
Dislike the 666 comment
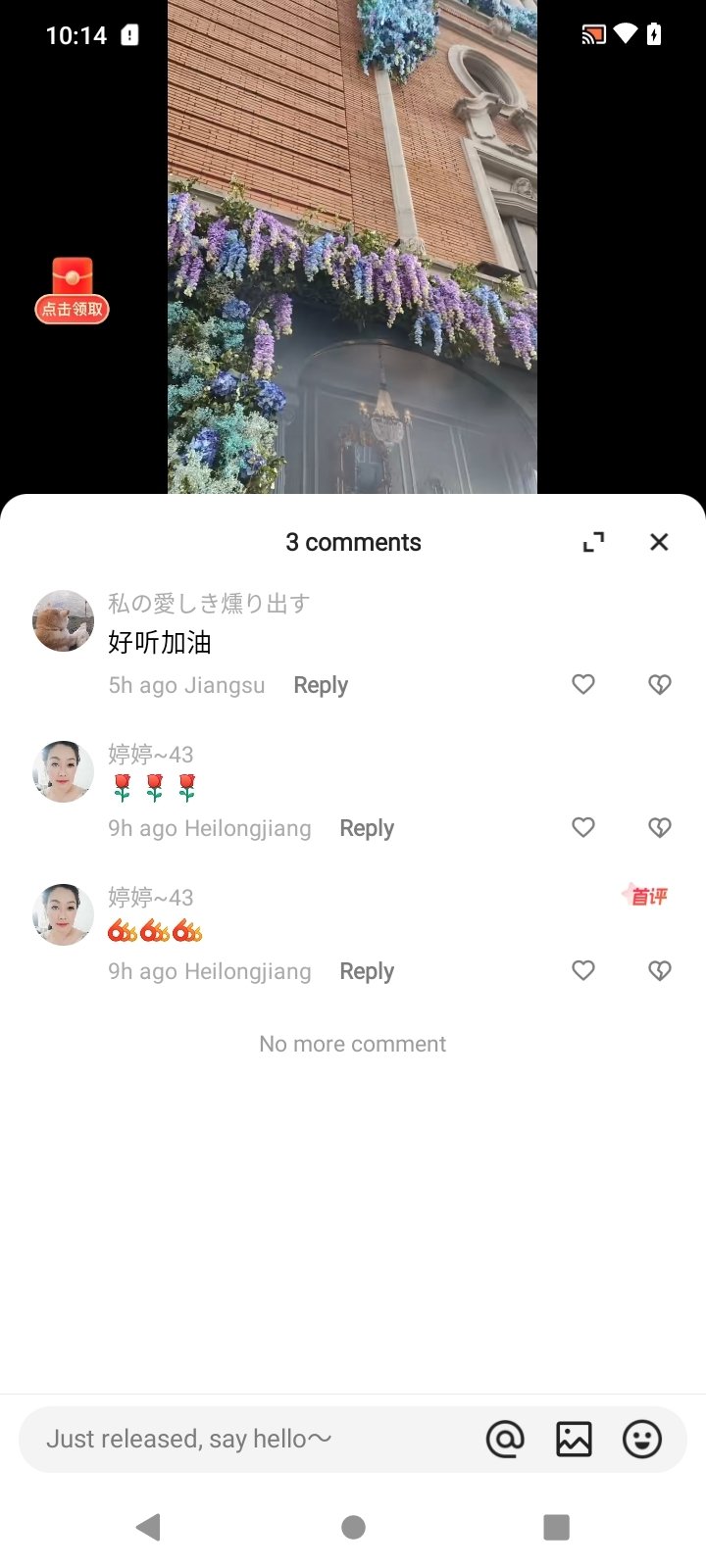point(660,970)
